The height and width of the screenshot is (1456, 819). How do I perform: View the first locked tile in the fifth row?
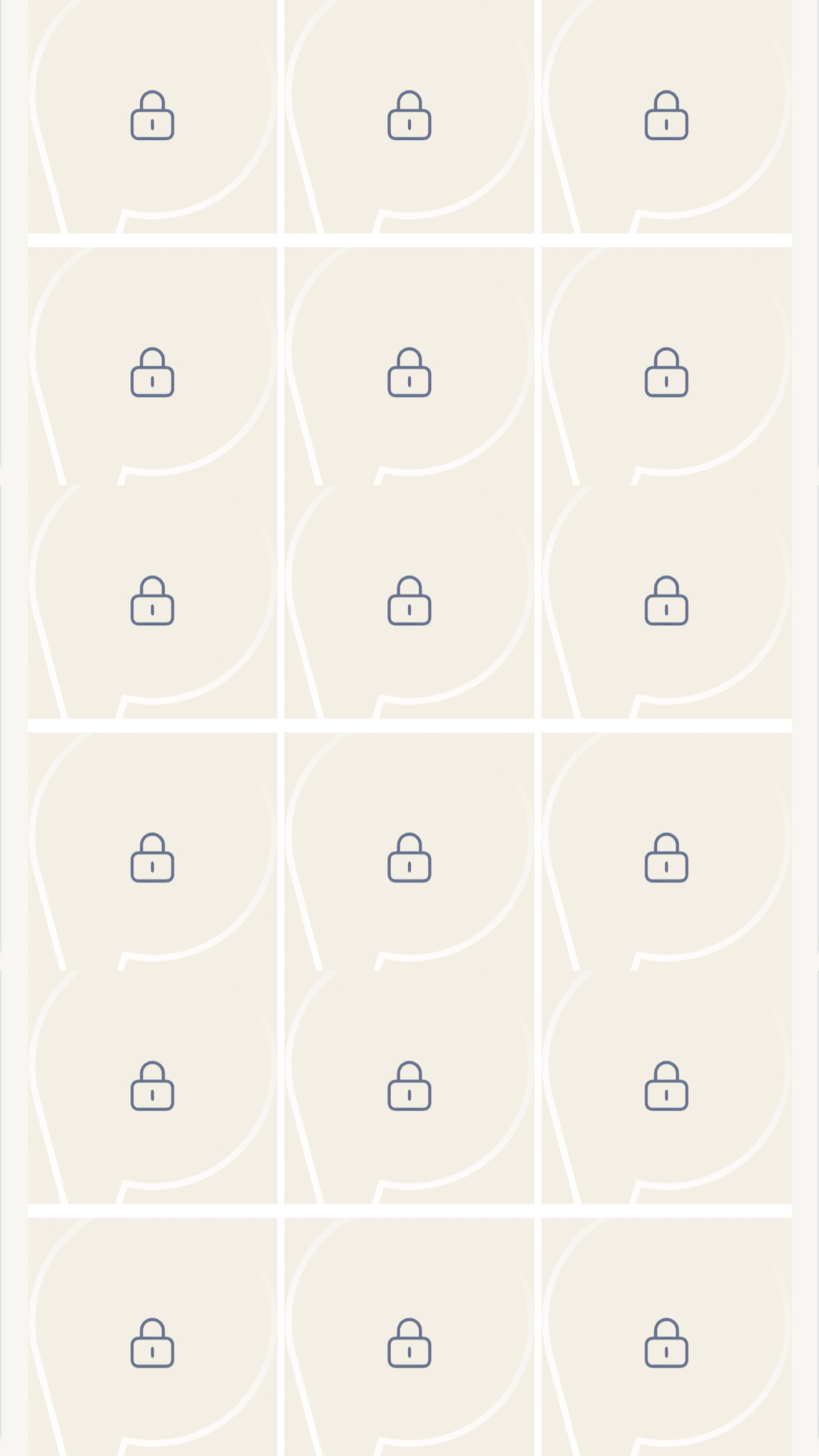pyautogui.click(x=152, y=1086)
